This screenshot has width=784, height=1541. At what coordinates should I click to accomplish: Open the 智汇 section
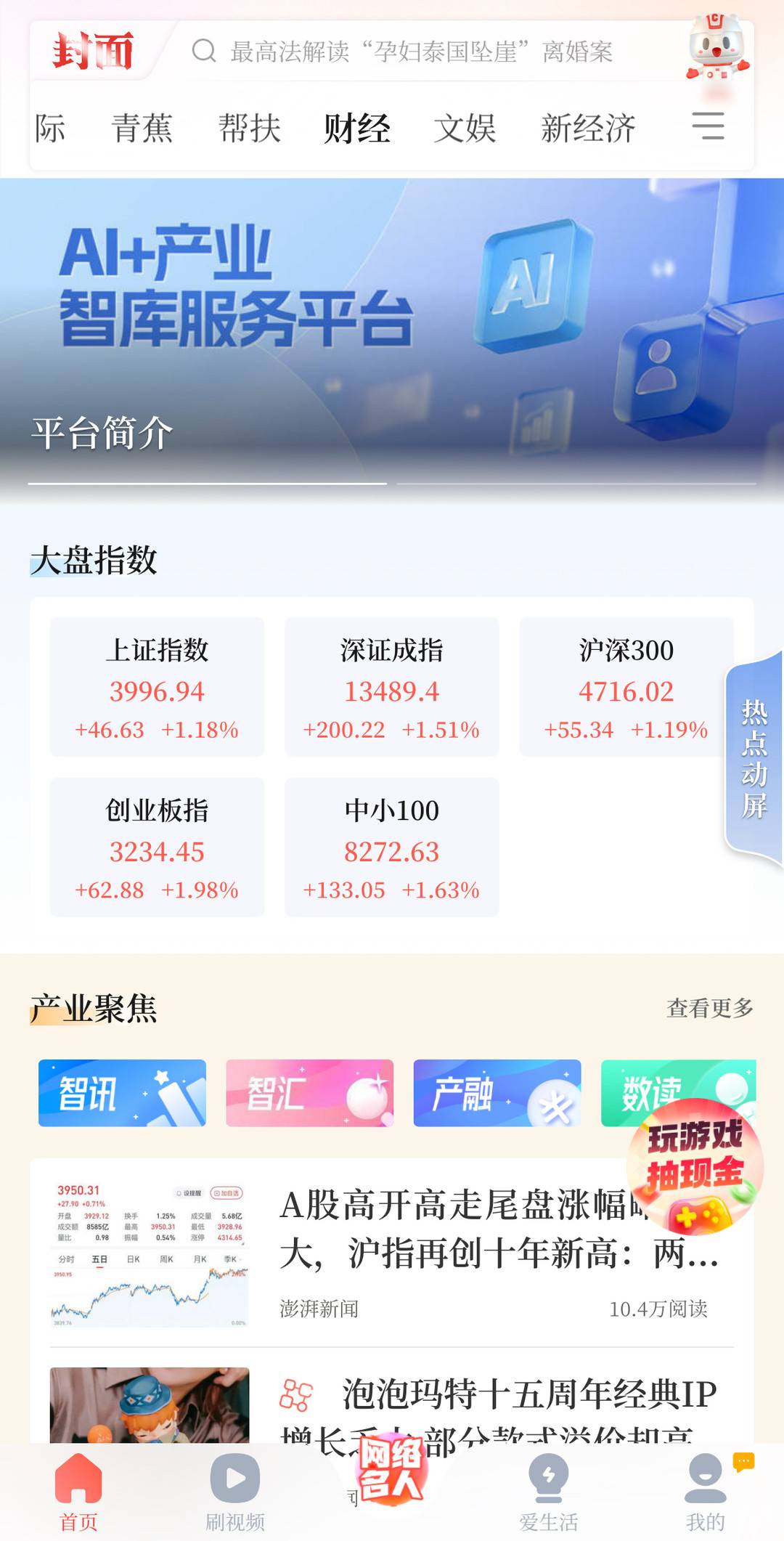[309, 1093]
